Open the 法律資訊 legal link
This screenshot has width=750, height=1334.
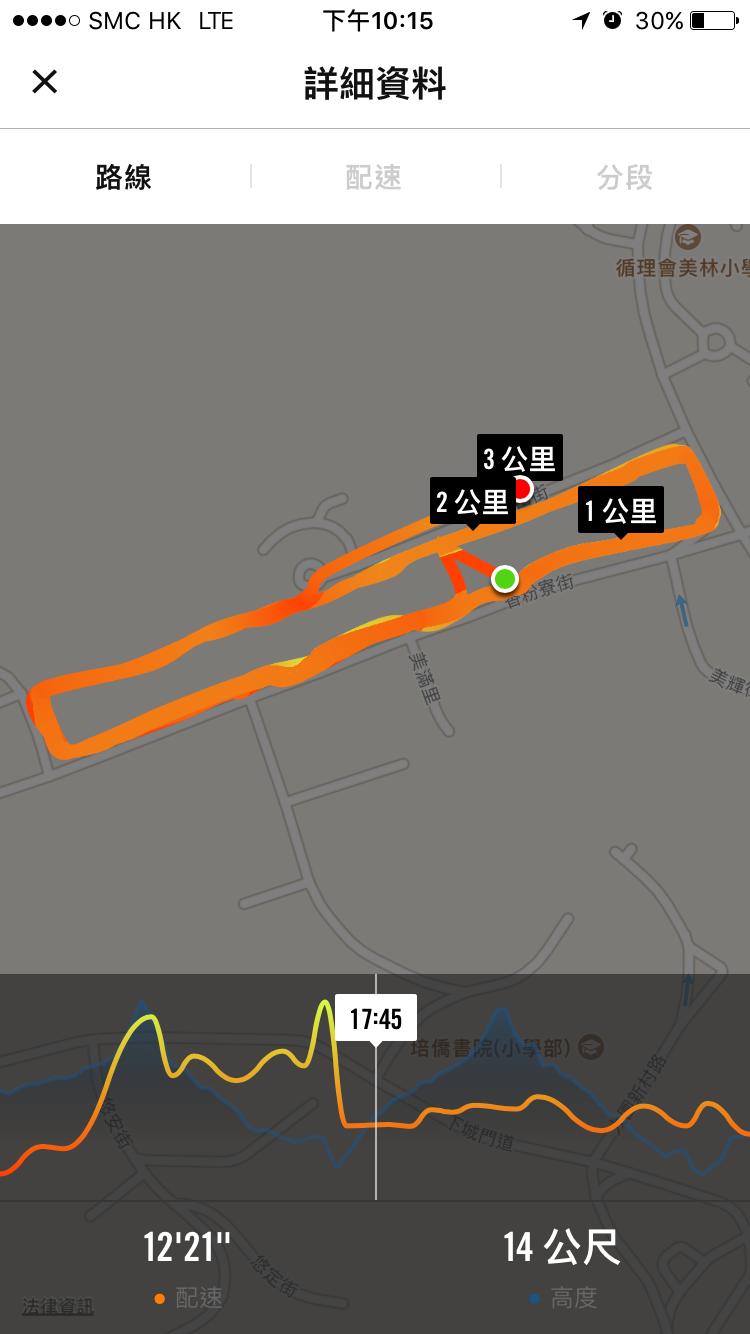click(x=58, y=1306)
